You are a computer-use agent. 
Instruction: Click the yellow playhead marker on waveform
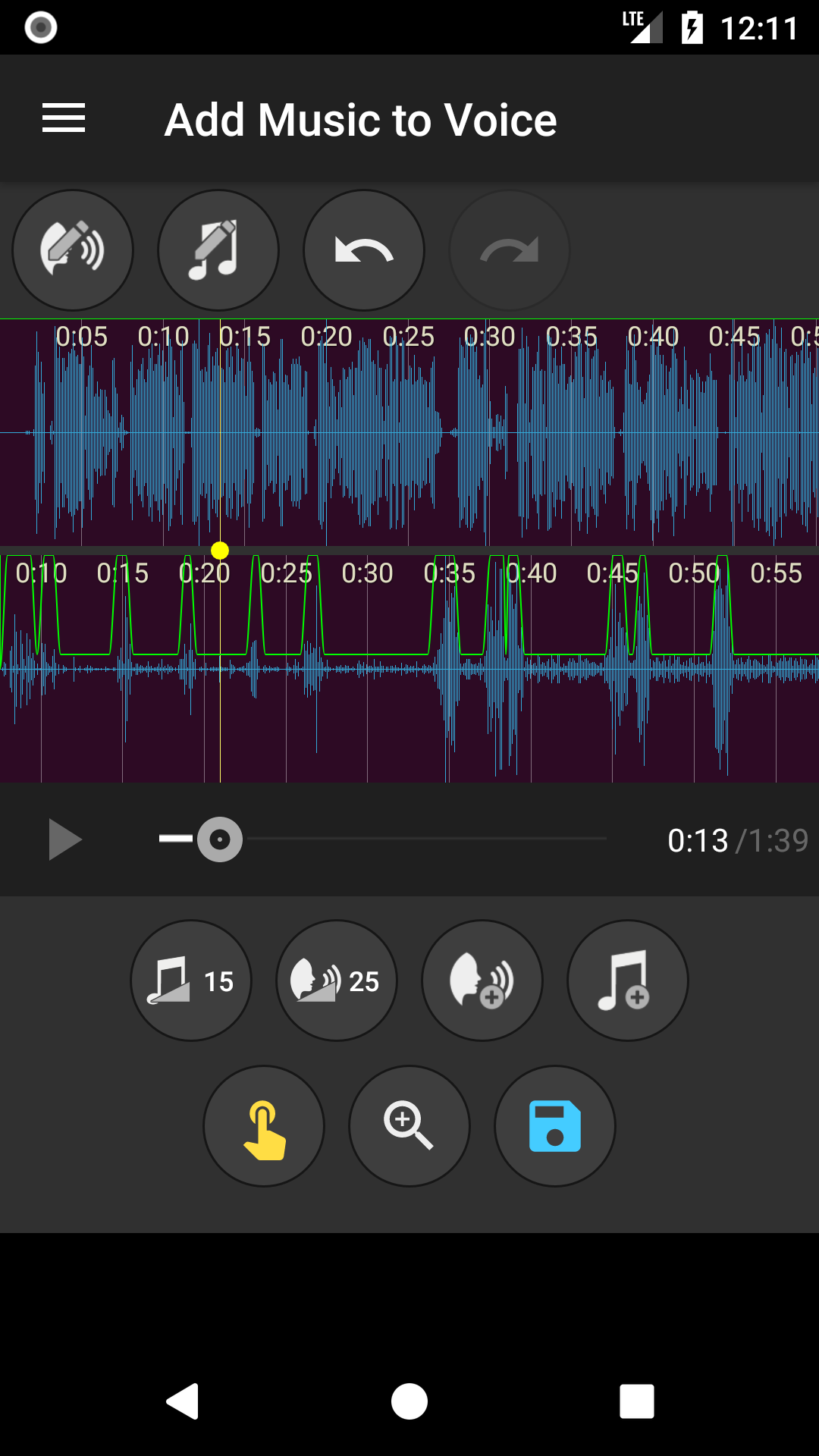(x=221, y=550)
